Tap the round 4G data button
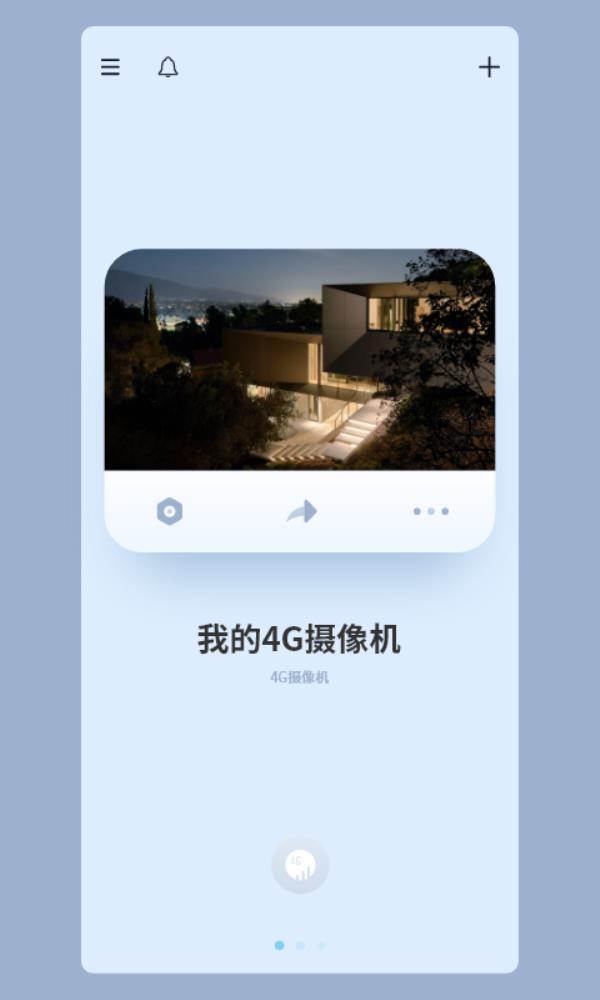The width and height of the screenshot is (600, 1000). pos(300,865)
